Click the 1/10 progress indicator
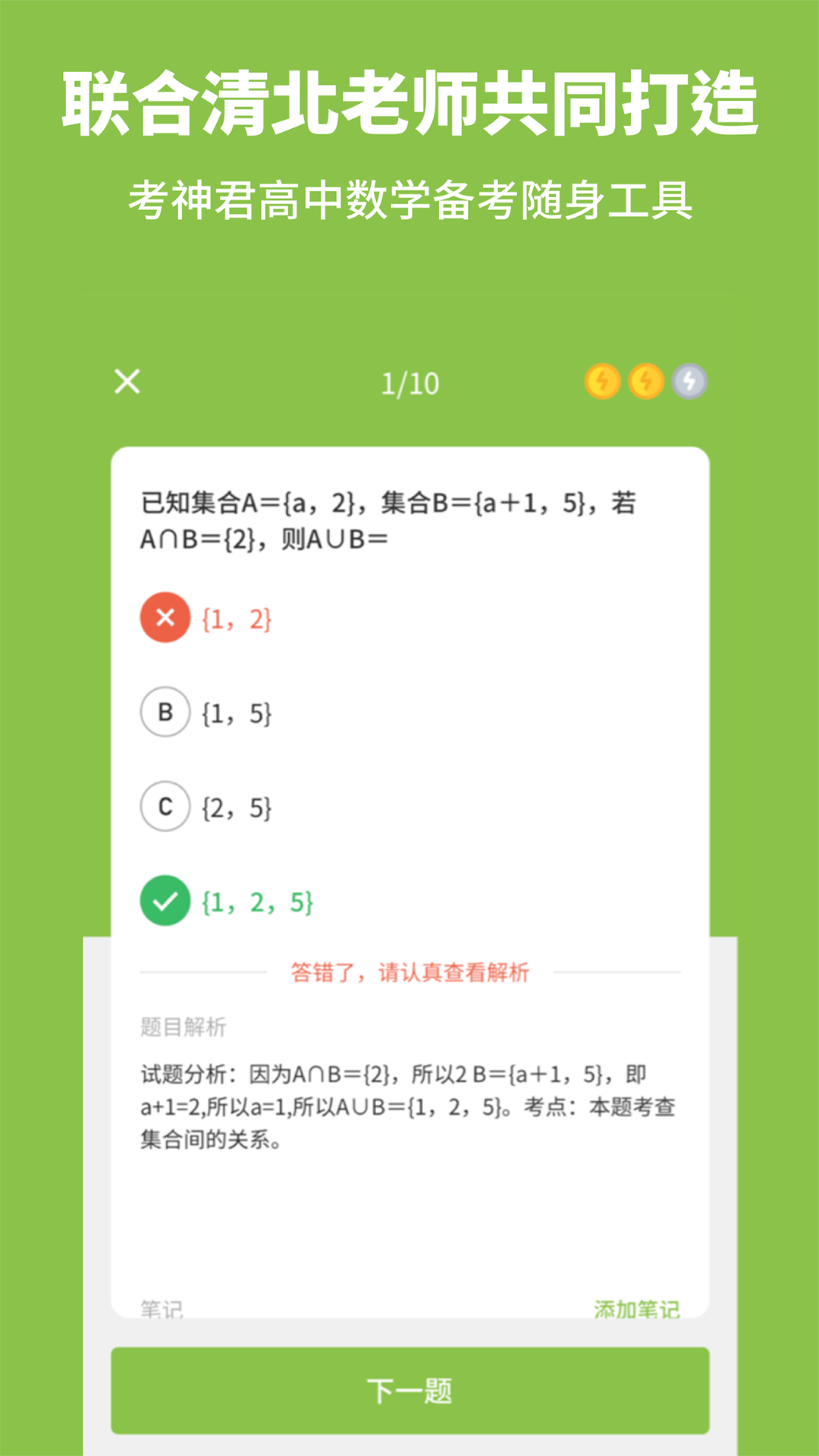The height and width of the screenshot is (1456, 819). click(409, 383)
